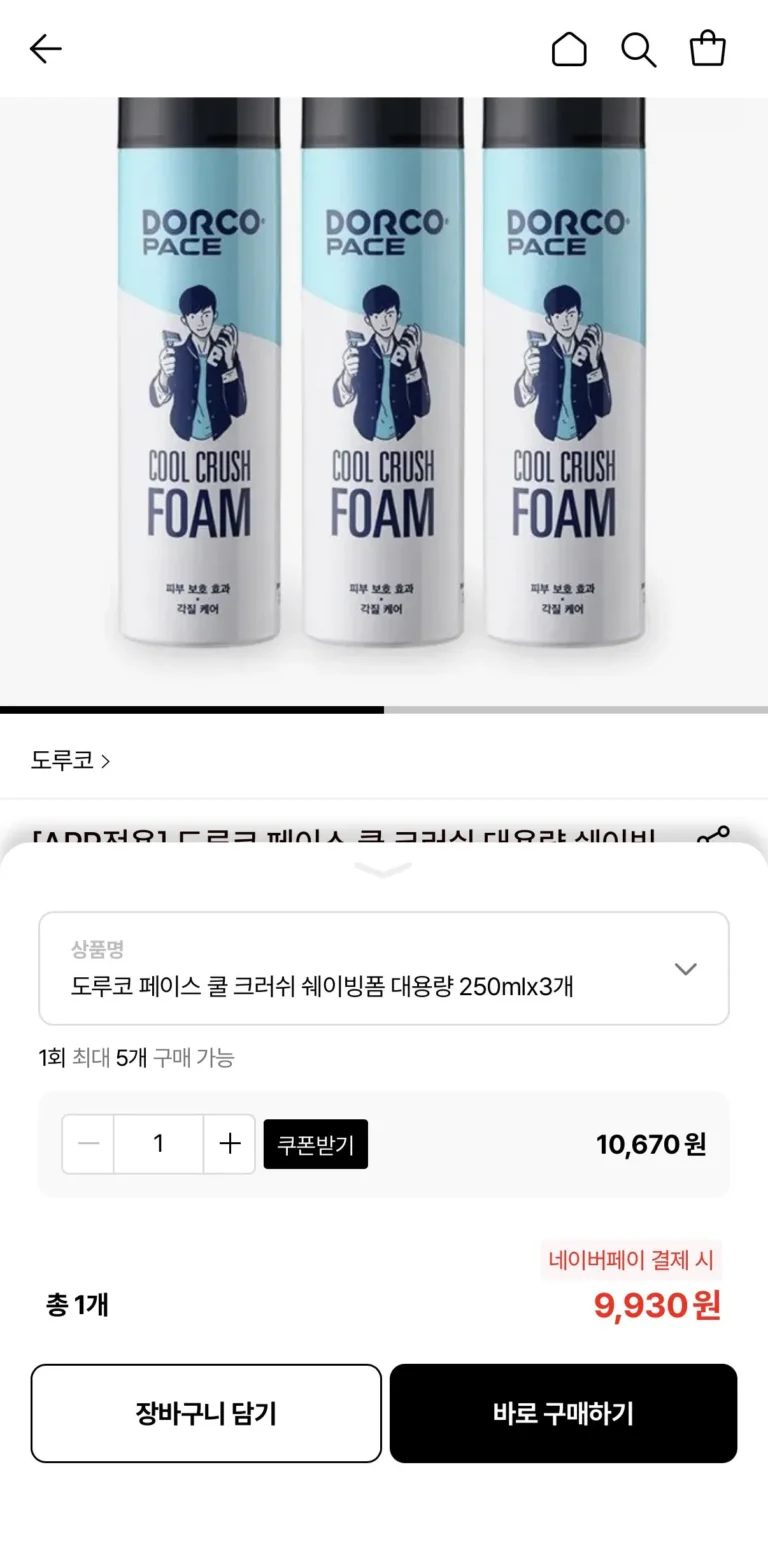768x1551 pixels.
Task: Decrease quantity with the minus button
Action: pos(88,1143)
